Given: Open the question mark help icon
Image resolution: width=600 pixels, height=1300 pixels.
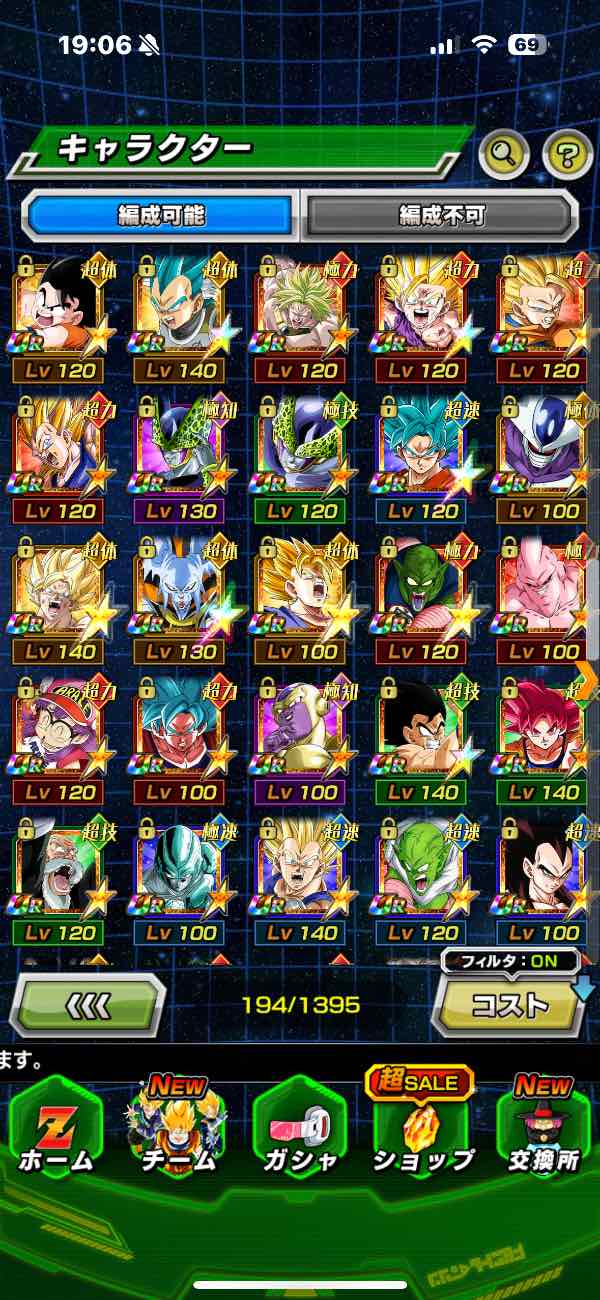Looking at the screenshot, I should 567,153.
